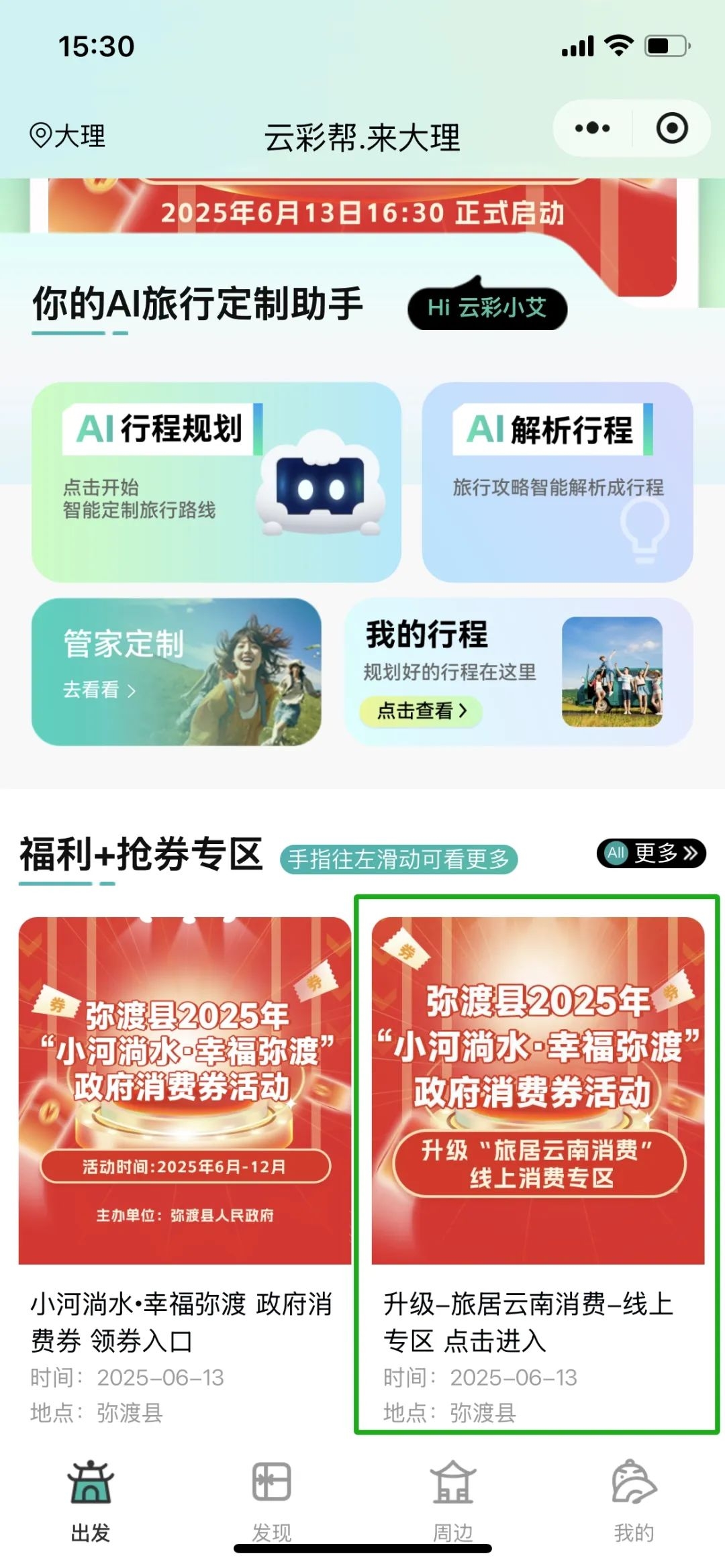The width and height of the screenshot is (725, 1568).
Task: Go to 管家定制 去看看
Action: 101,689
